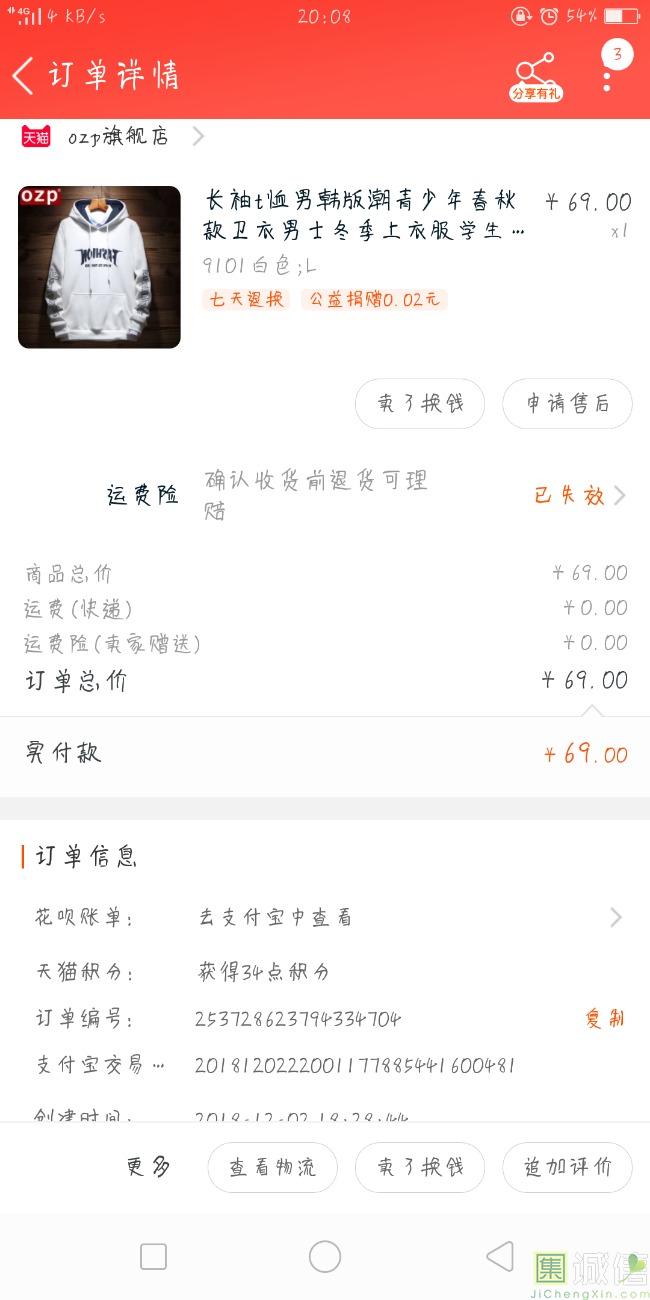Copy the order number with 复制
The image size is (650, 1300).
(604, 1018)
